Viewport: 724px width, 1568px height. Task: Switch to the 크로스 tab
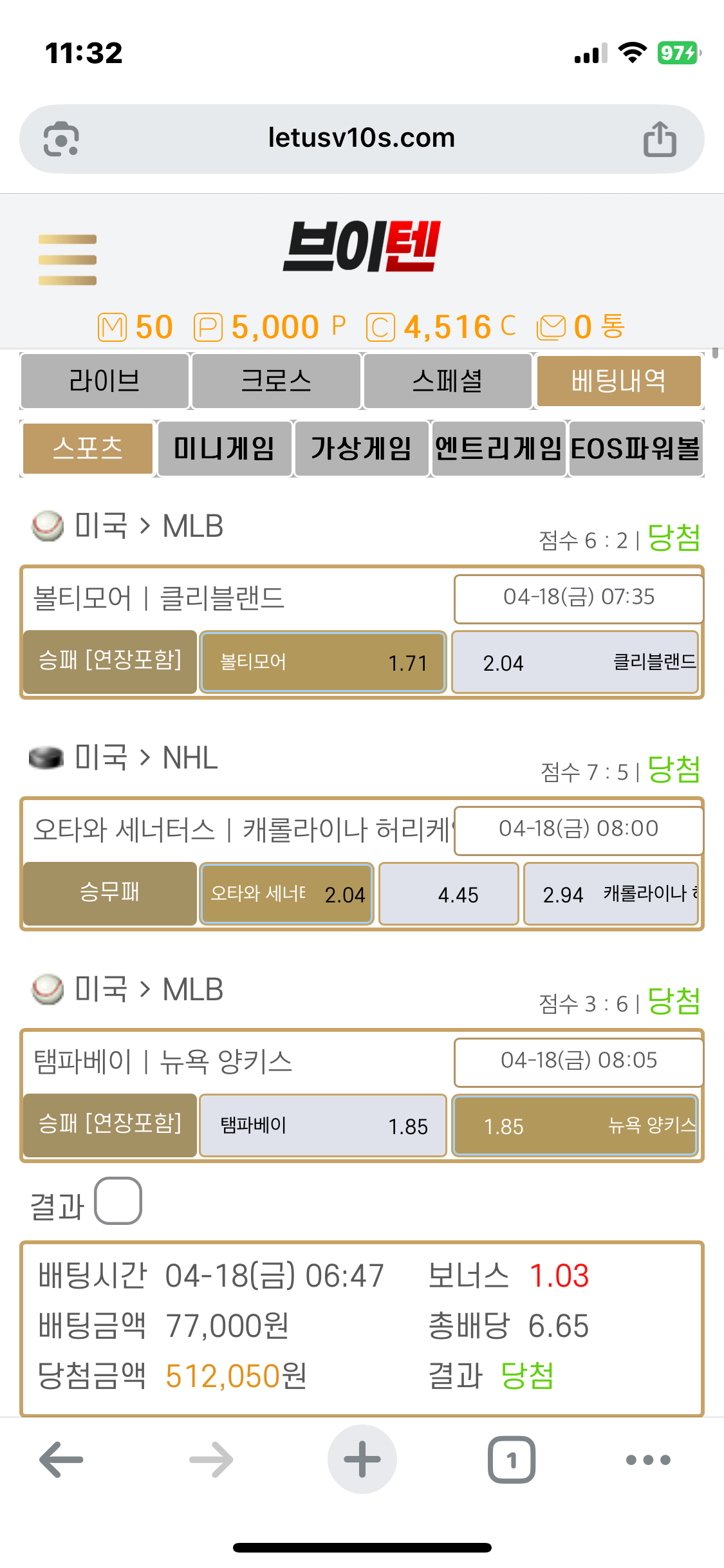pos(276,381)
